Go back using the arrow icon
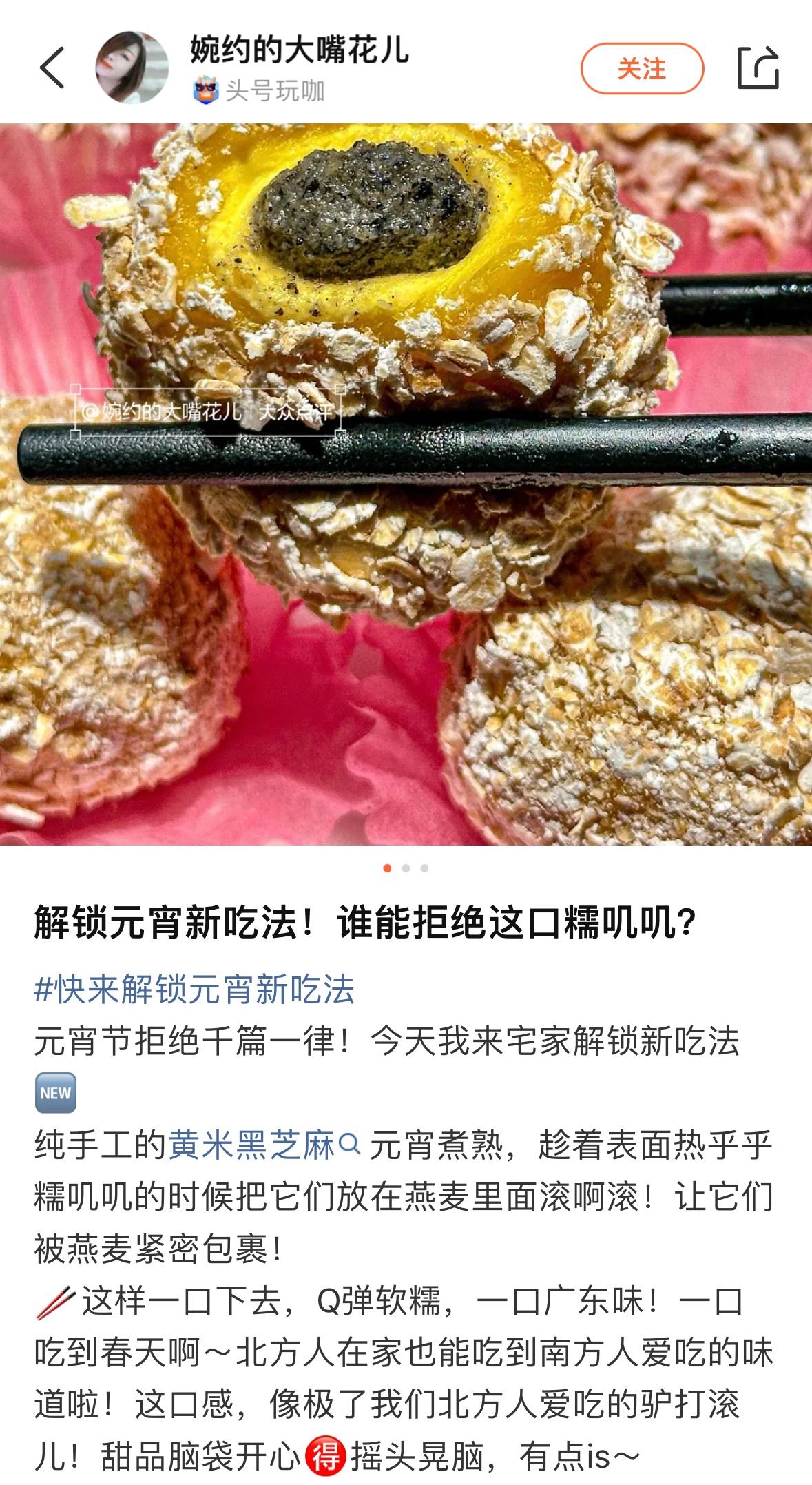812x1485 pixels. [52, 68]
